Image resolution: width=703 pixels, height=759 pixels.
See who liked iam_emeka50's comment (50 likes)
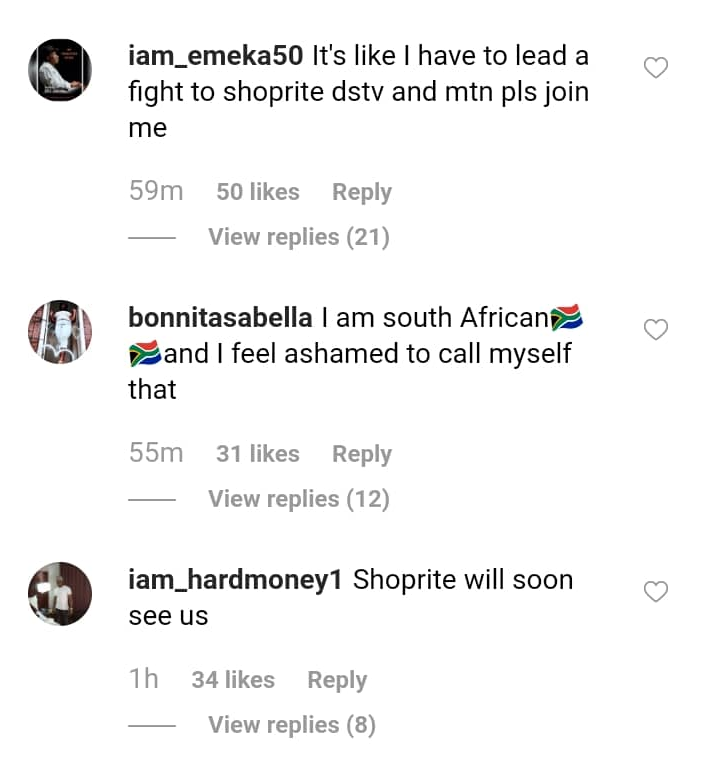tap(257, 192)
